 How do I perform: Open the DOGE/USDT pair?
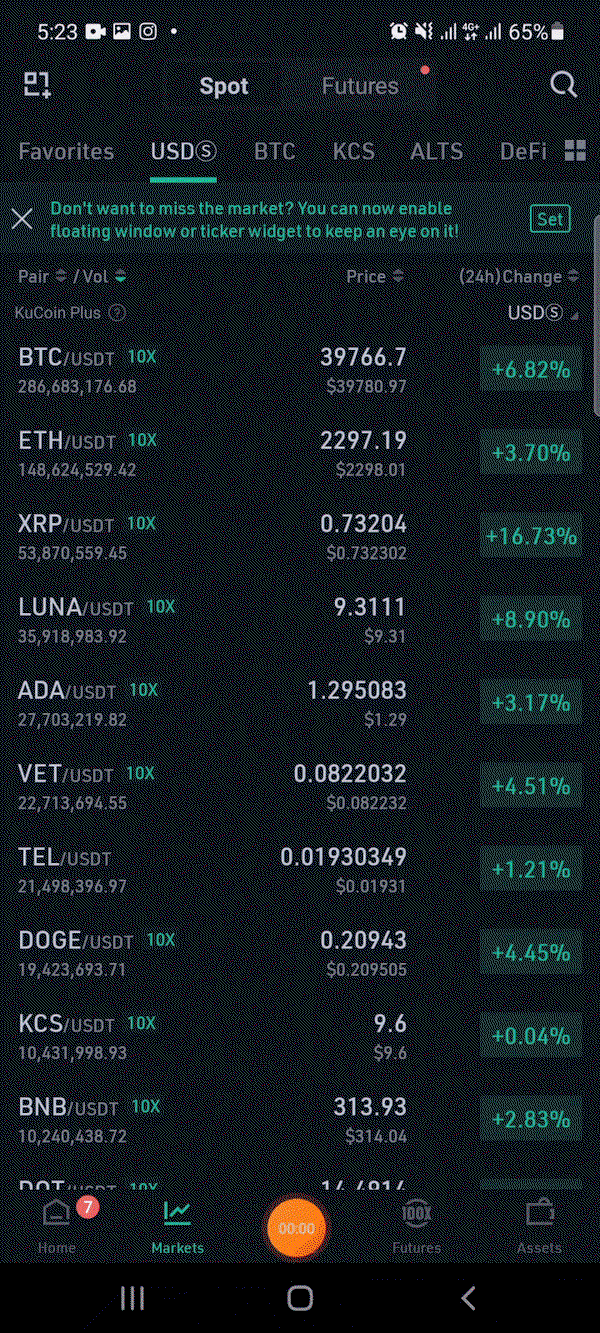click(x=300, y=954)
